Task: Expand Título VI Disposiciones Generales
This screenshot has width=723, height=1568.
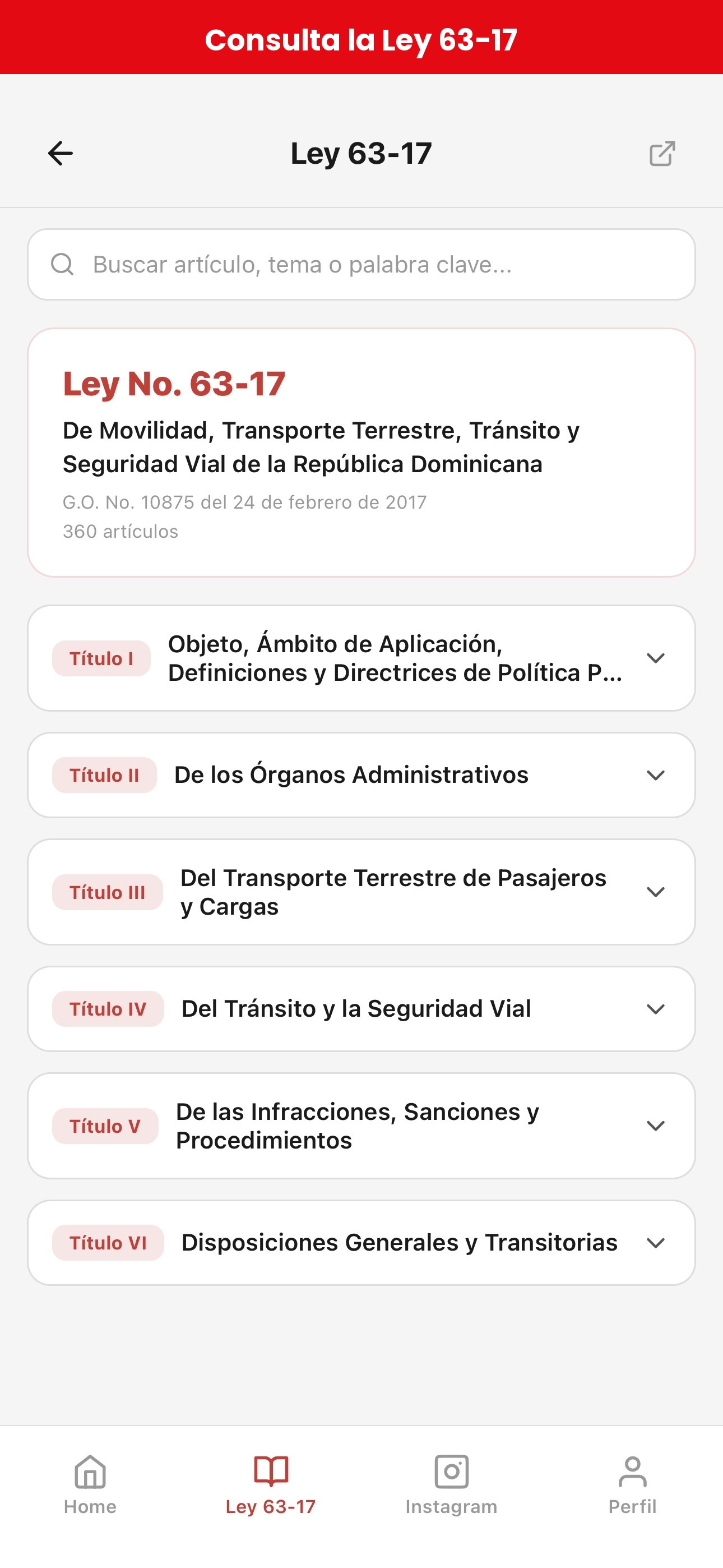Action: pyautogui.click(x=361, y=1242)
